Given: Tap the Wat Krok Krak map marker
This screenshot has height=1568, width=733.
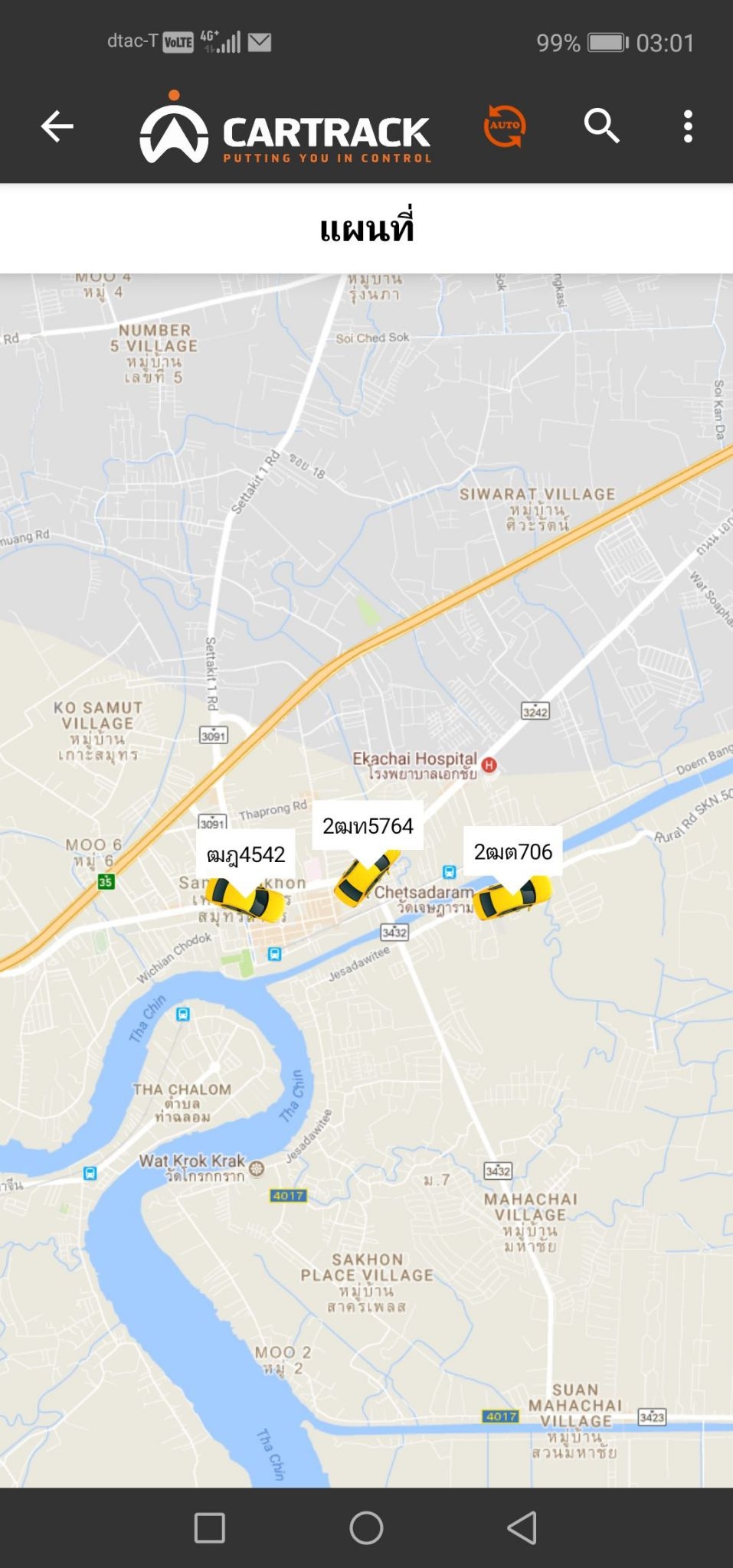Looking at the screenshot, I should coord(257,1168).
